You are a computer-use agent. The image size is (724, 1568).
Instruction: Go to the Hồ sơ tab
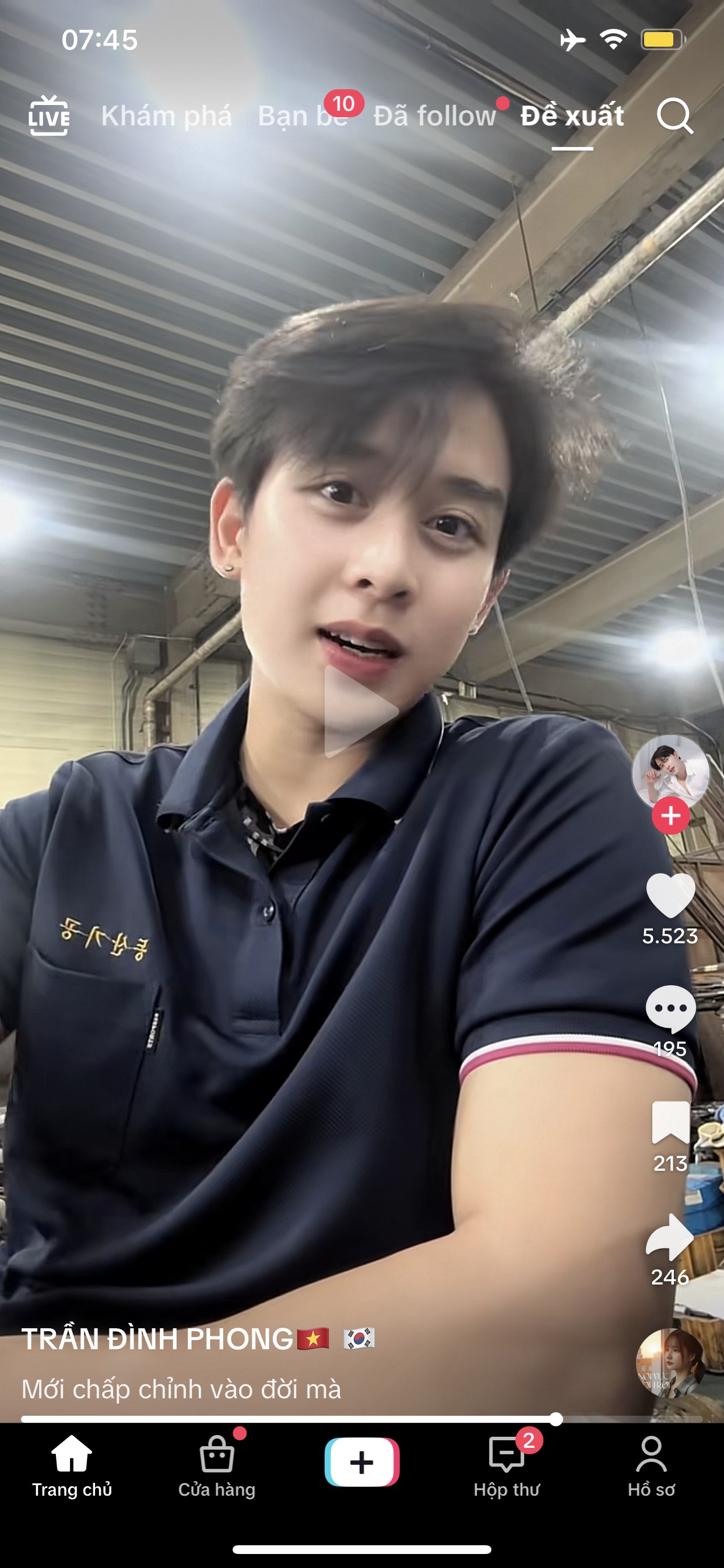coord(652,1466)
